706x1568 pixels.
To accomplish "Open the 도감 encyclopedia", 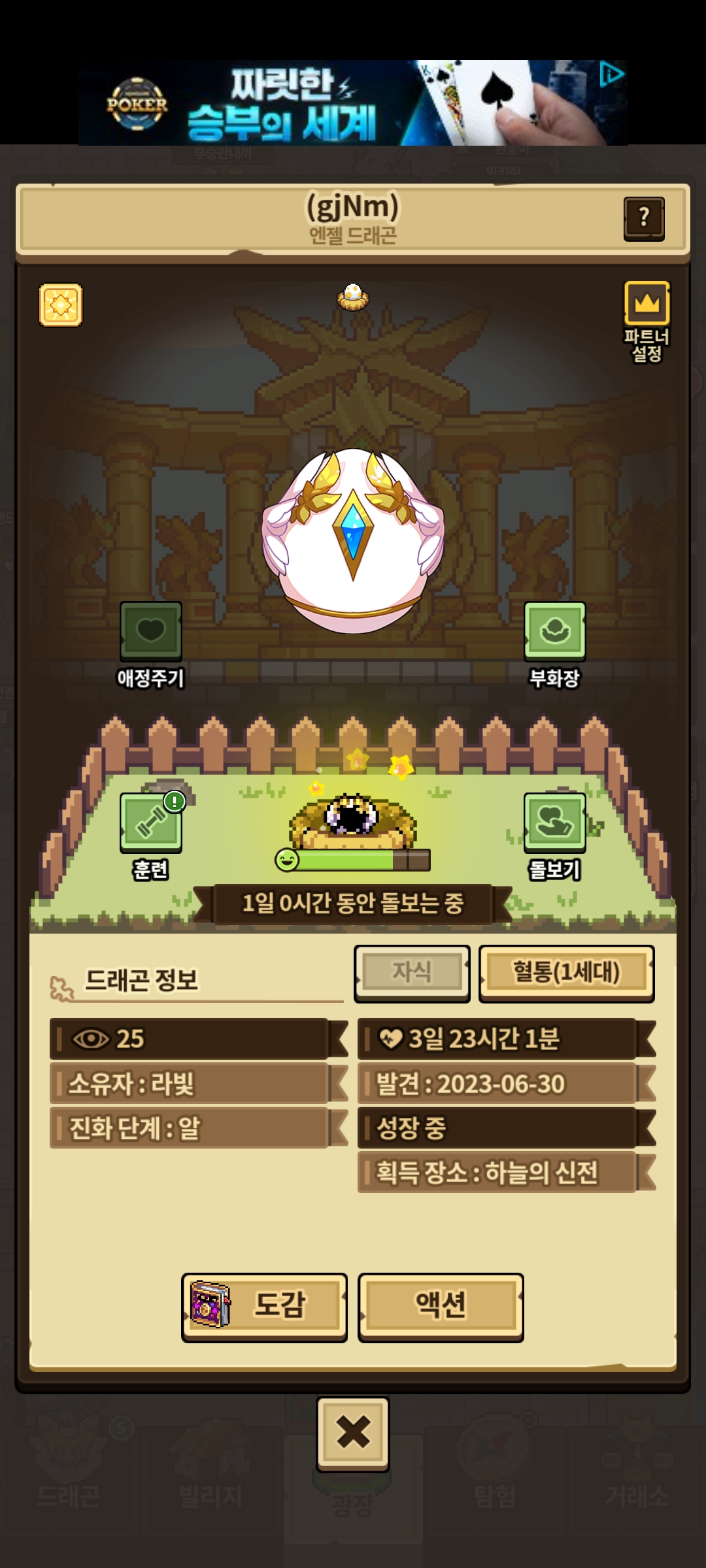I will click(x=264, y=1306).
